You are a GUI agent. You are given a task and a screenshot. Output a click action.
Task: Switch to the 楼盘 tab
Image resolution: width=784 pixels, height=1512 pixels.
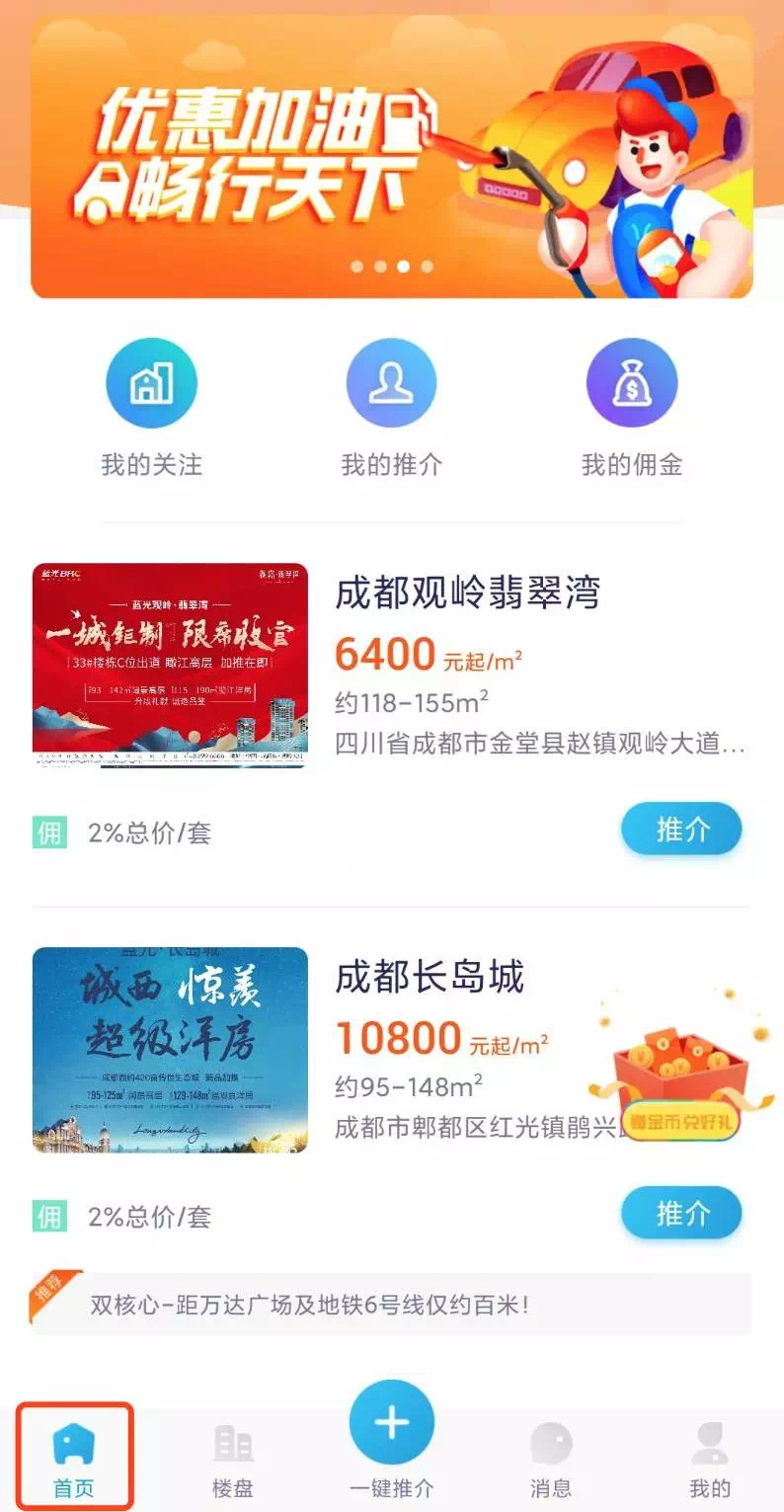pyautogui.click(x=233, y=1458)
